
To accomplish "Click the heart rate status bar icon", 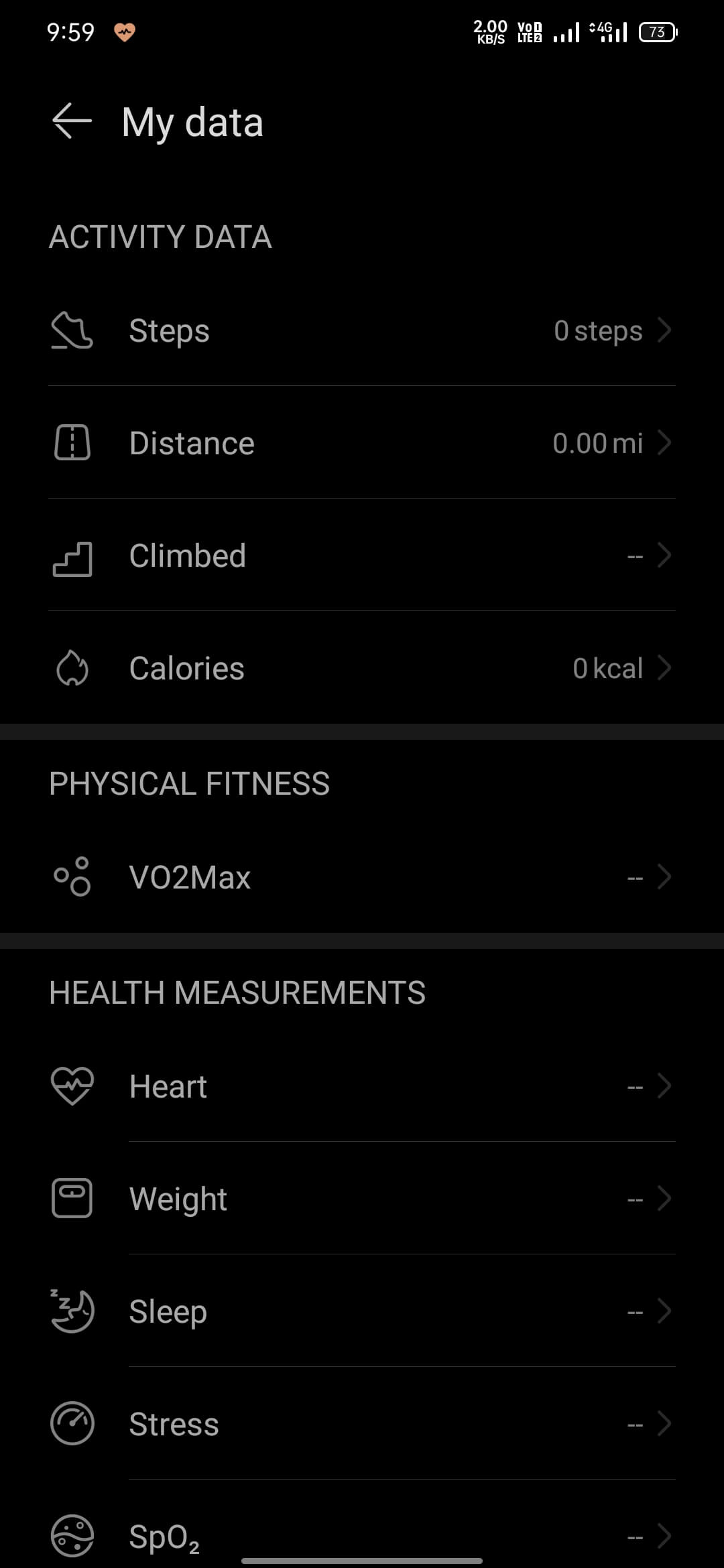I will coord(125,32).
